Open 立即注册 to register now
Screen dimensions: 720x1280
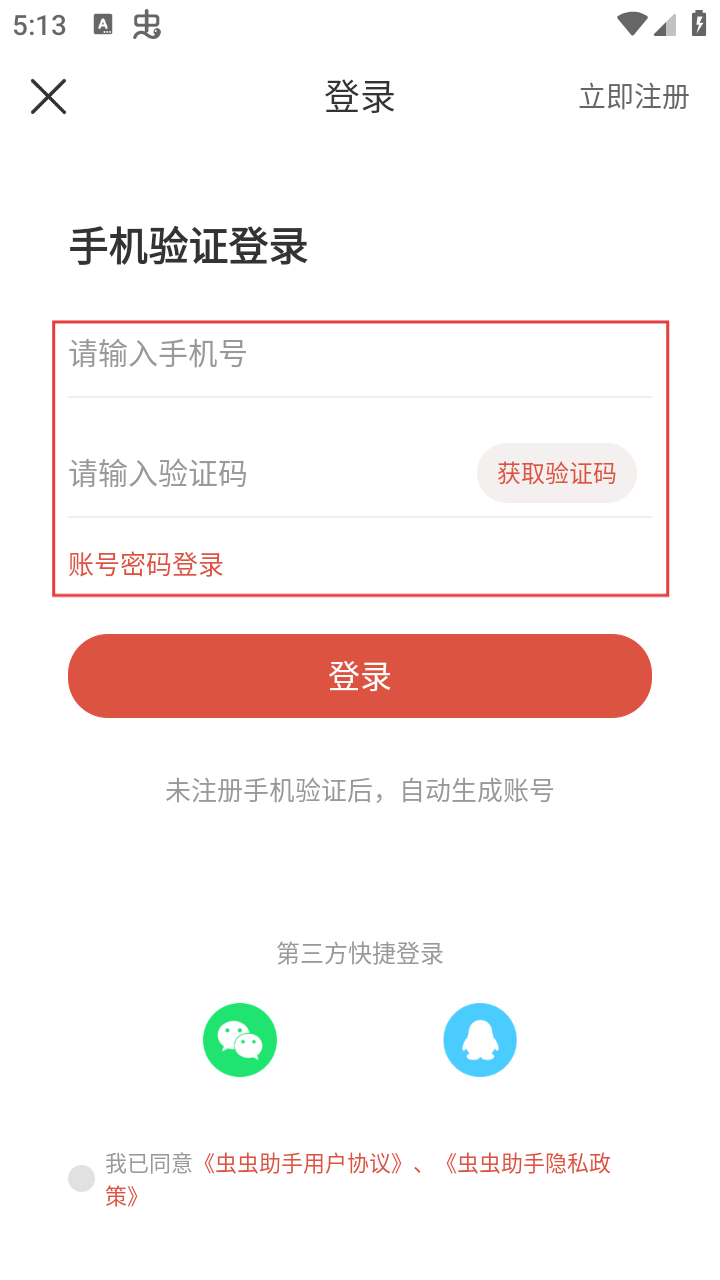pos(634,97)
